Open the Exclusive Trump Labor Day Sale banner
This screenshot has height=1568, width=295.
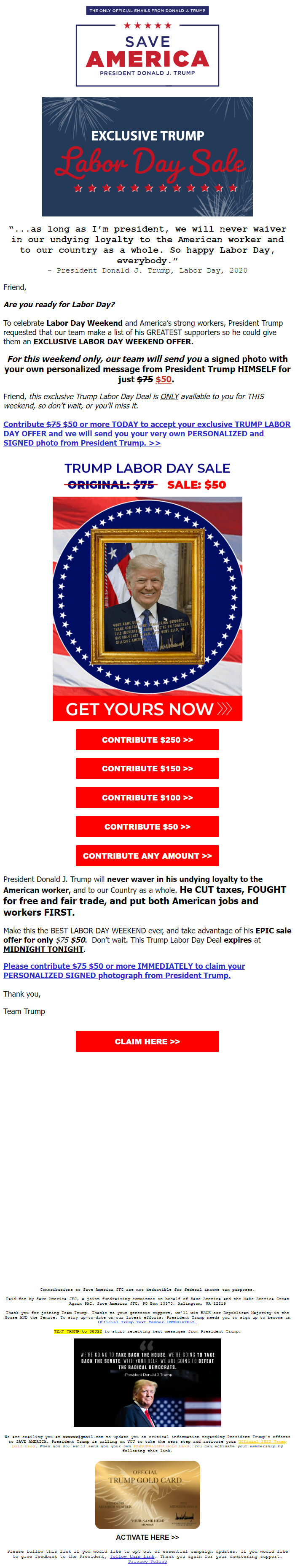point(147,157)
